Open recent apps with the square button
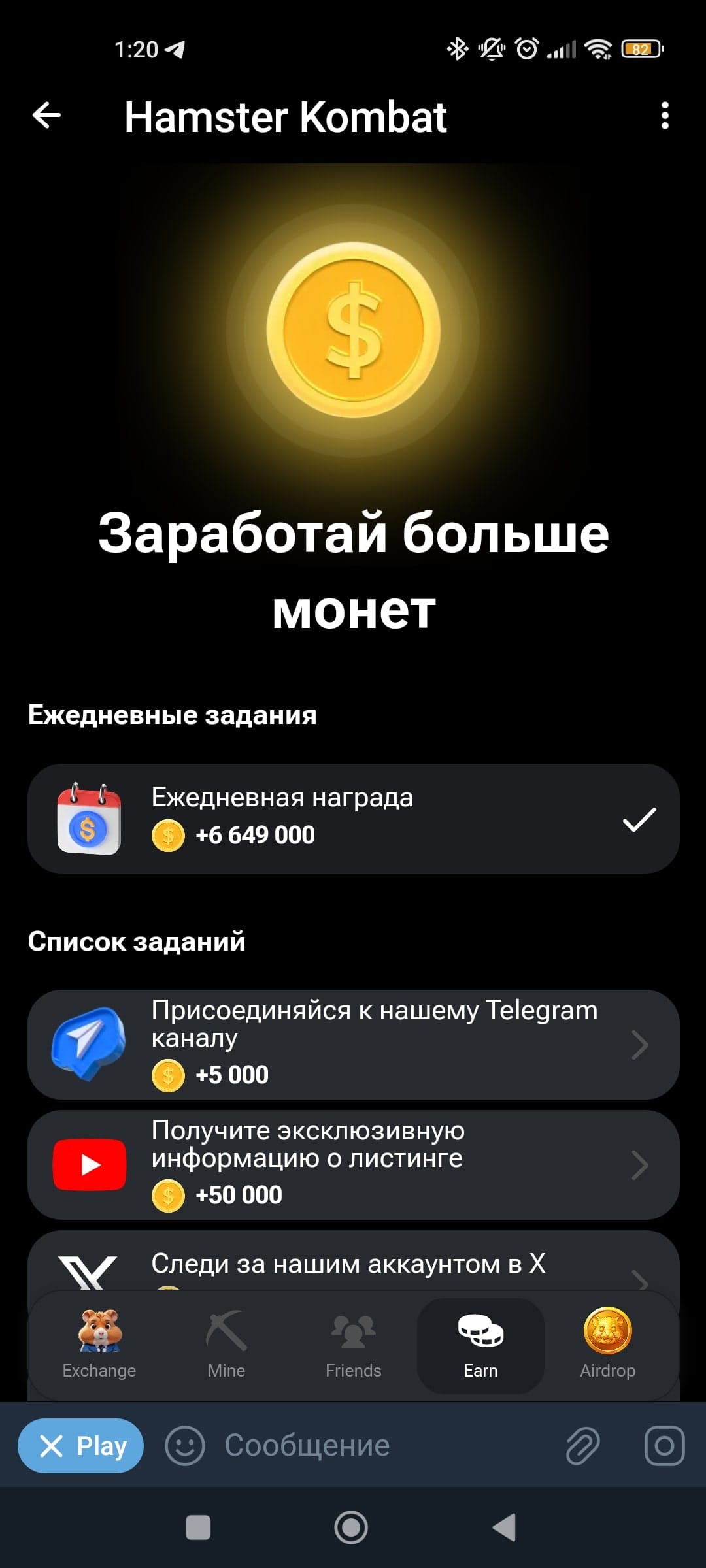Viewport: 706px width, 1568px height. click(x=198, y=1527)
